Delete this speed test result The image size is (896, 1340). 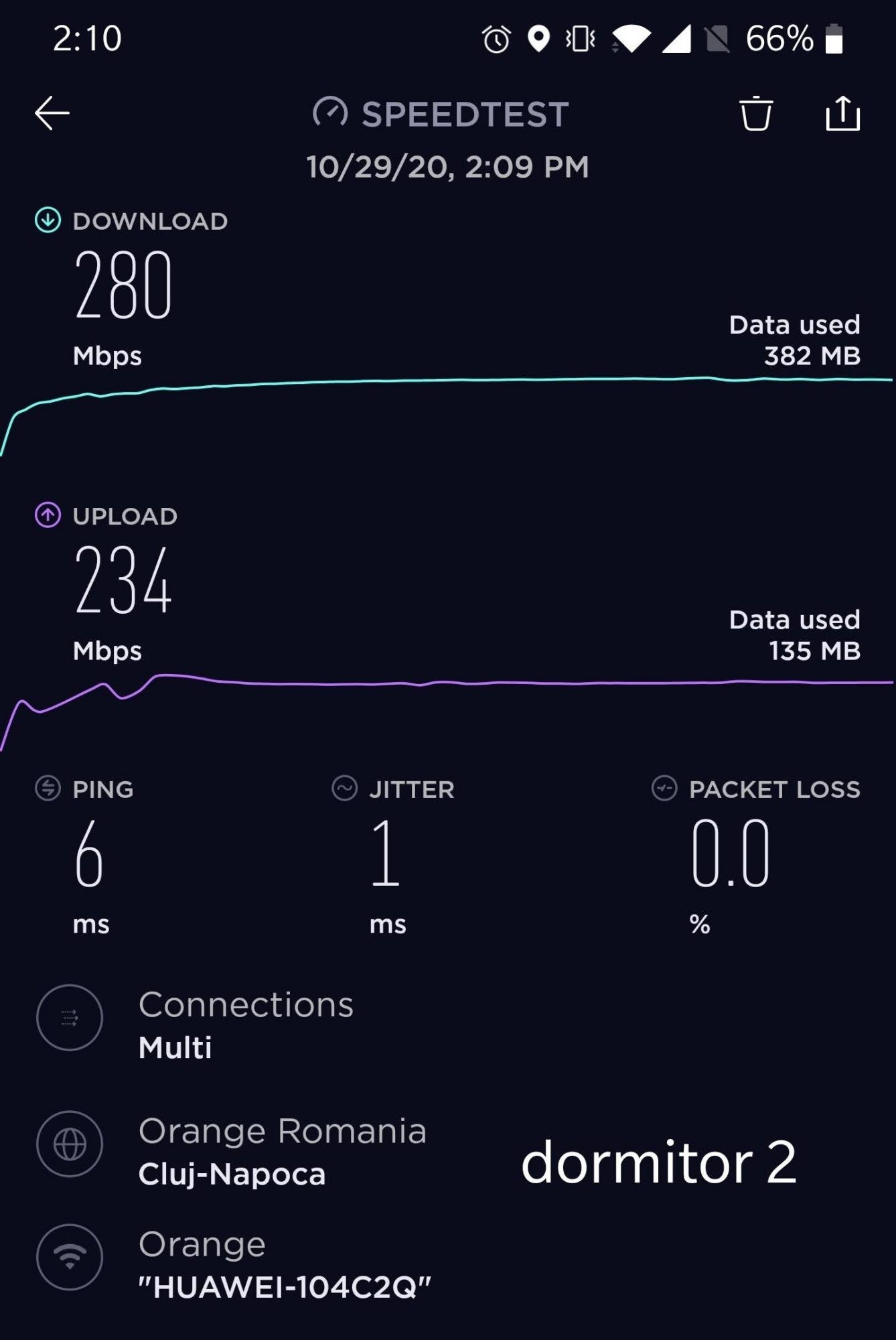[756, 113]
